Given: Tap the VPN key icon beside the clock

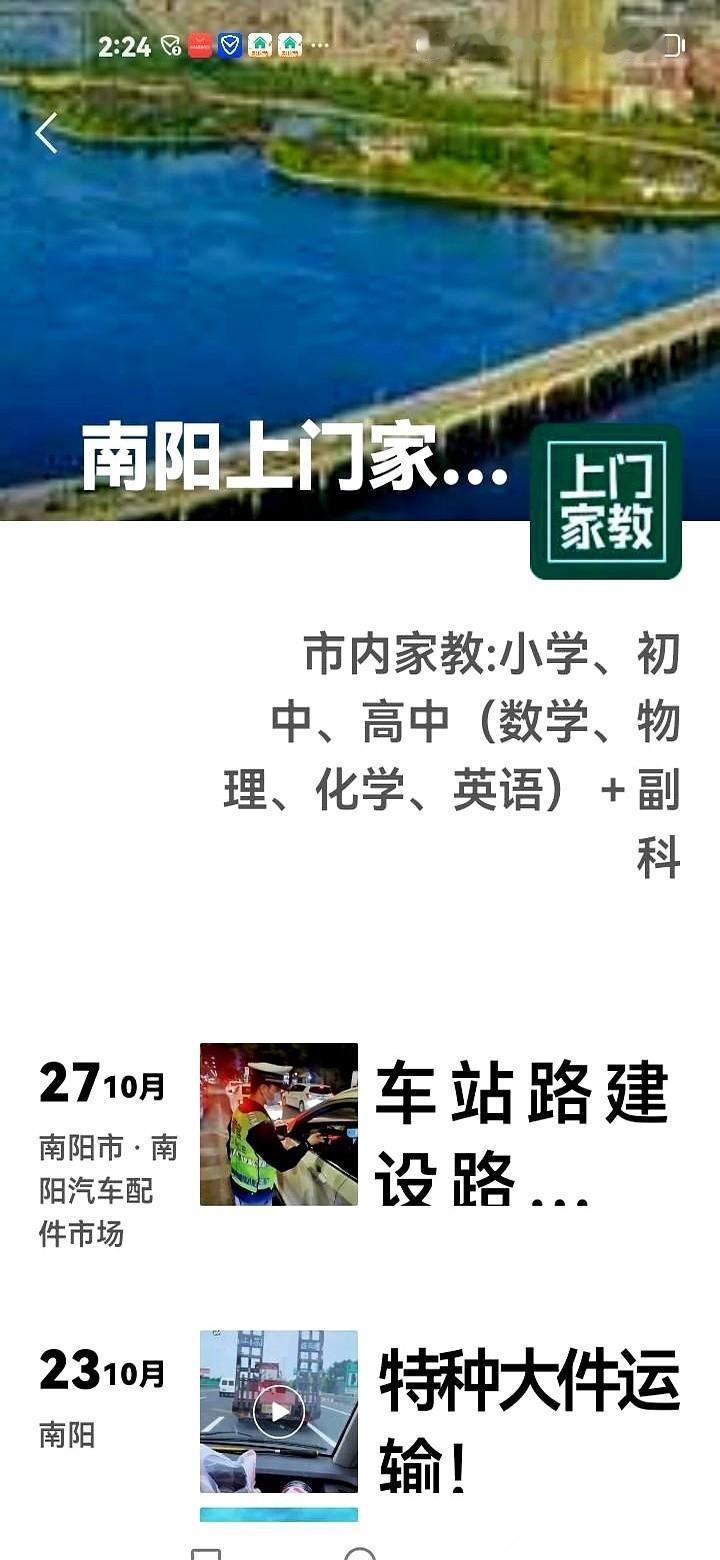Looking at the screenshot, I should point(167,45).
